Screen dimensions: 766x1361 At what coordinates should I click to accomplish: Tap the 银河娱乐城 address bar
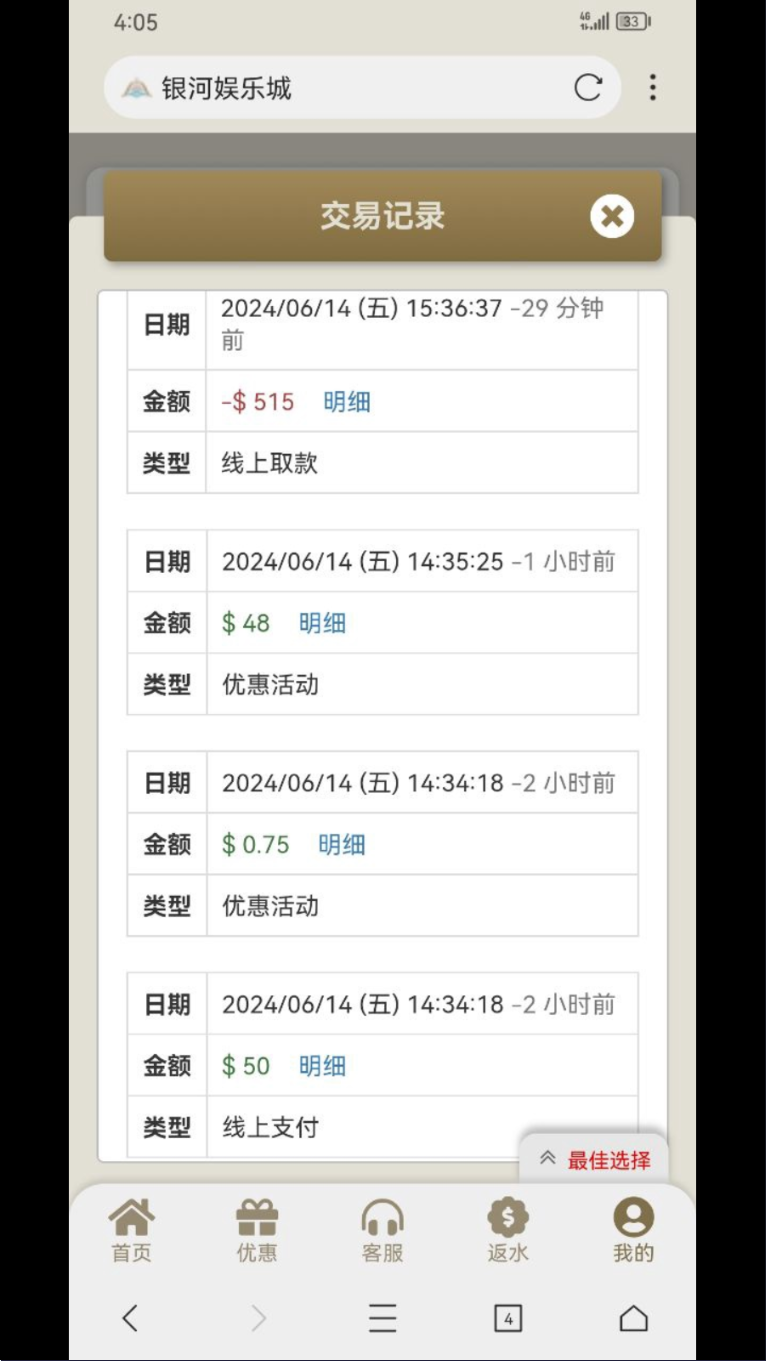(340, 88)
